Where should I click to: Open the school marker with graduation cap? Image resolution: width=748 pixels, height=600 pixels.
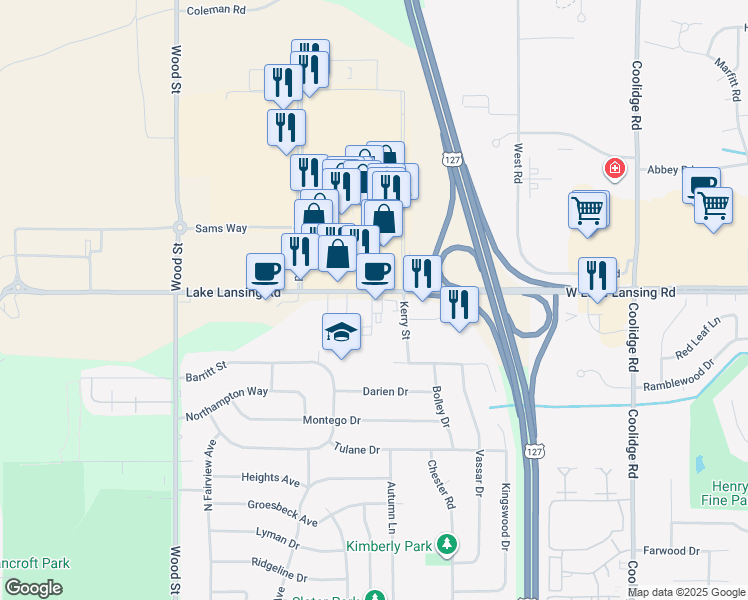coord(341,333)
